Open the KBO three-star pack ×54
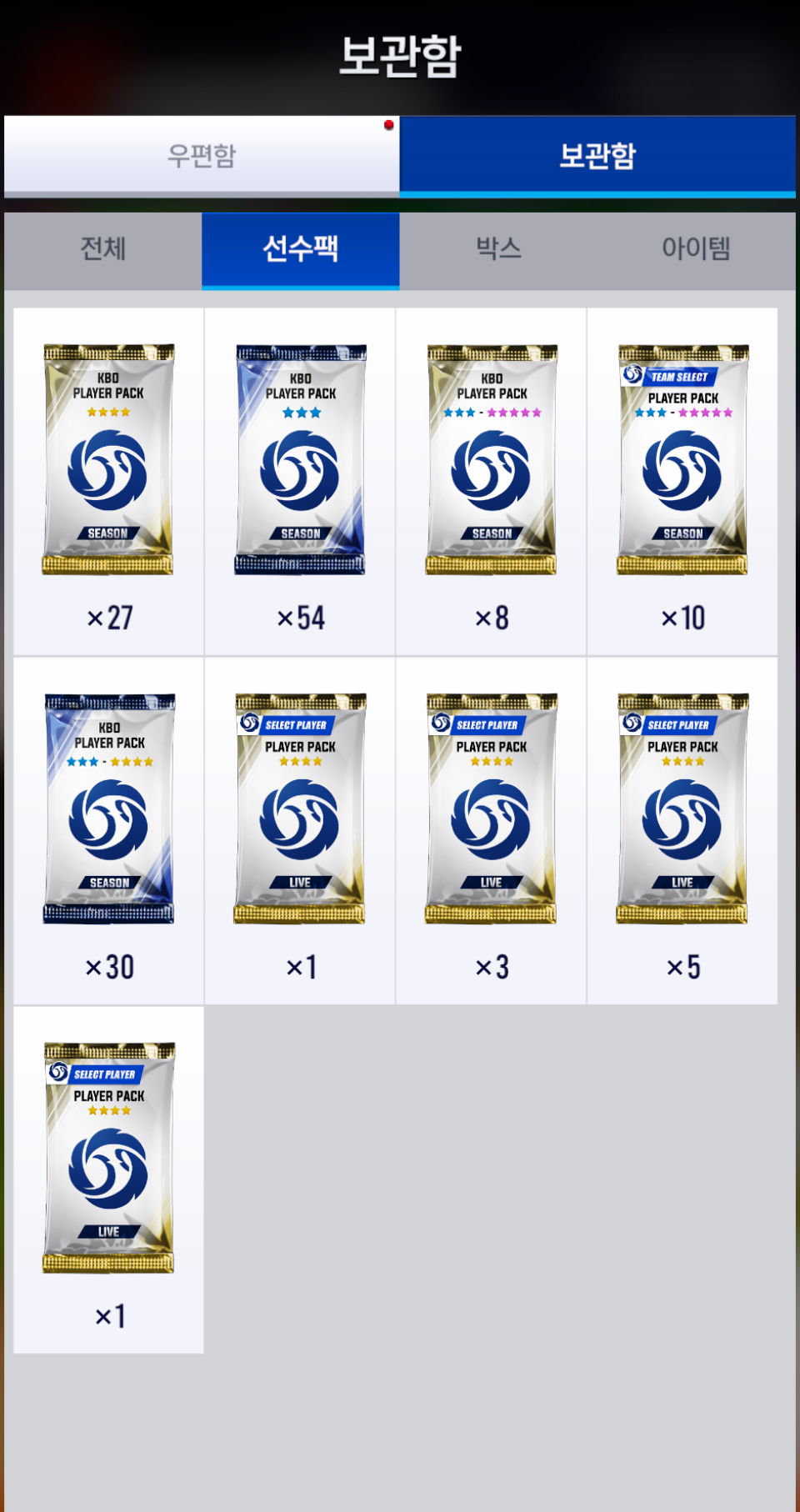The height and width of the screenshot is (1512, 800). 300,481
